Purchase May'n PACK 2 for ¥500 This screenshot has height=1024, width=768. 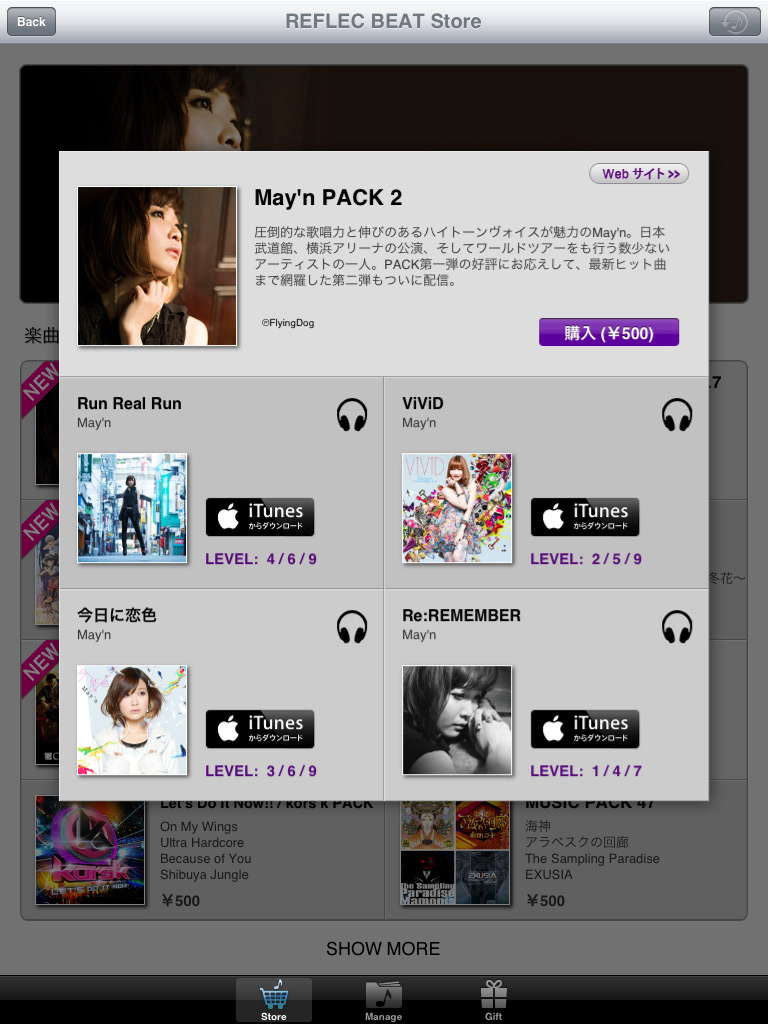click(x=608, y=333)
